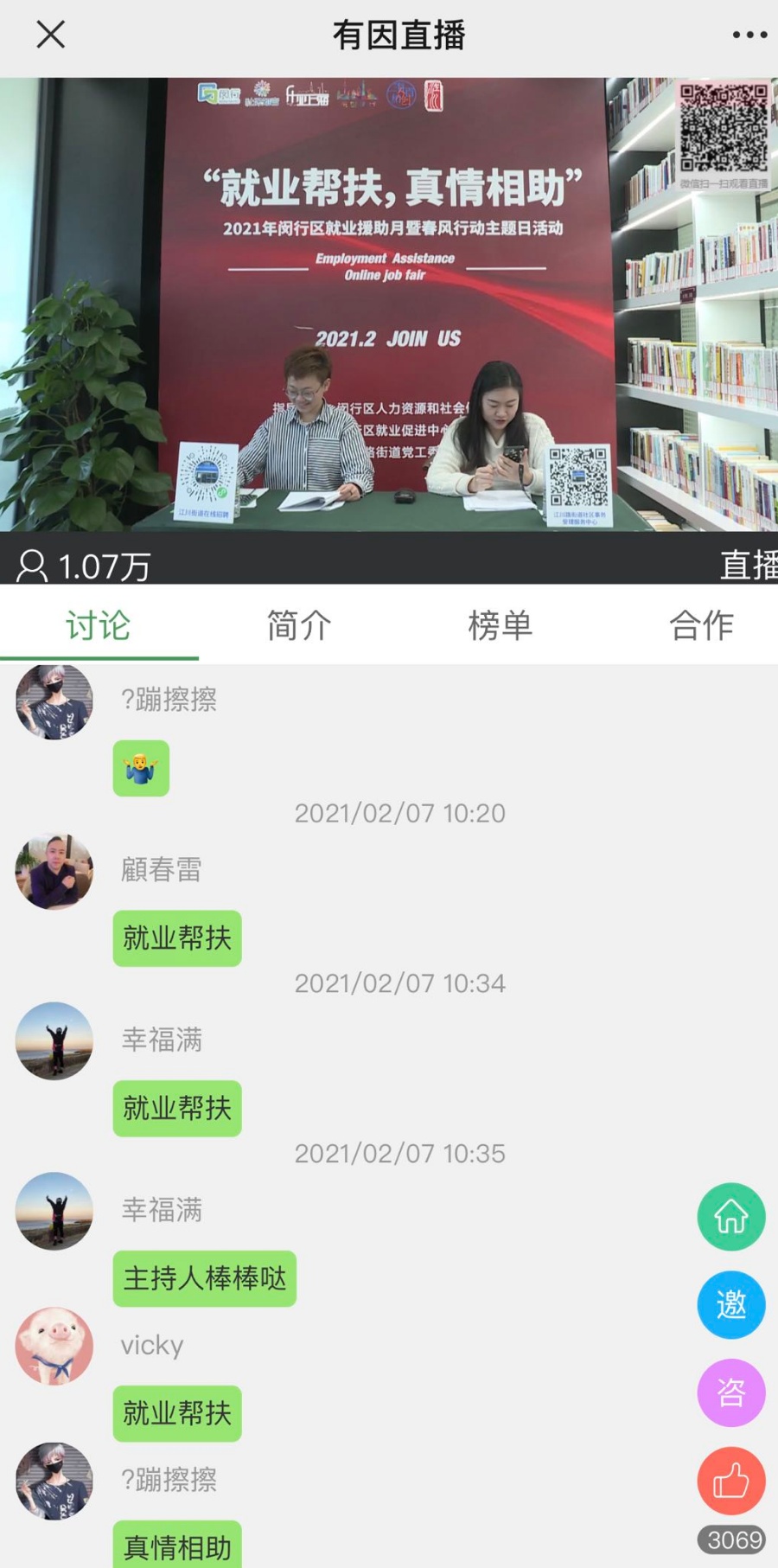The height and width of the screenshot is (1568, 778).
Task: Open the three-dot overflow menu
Action: (749, 35)
